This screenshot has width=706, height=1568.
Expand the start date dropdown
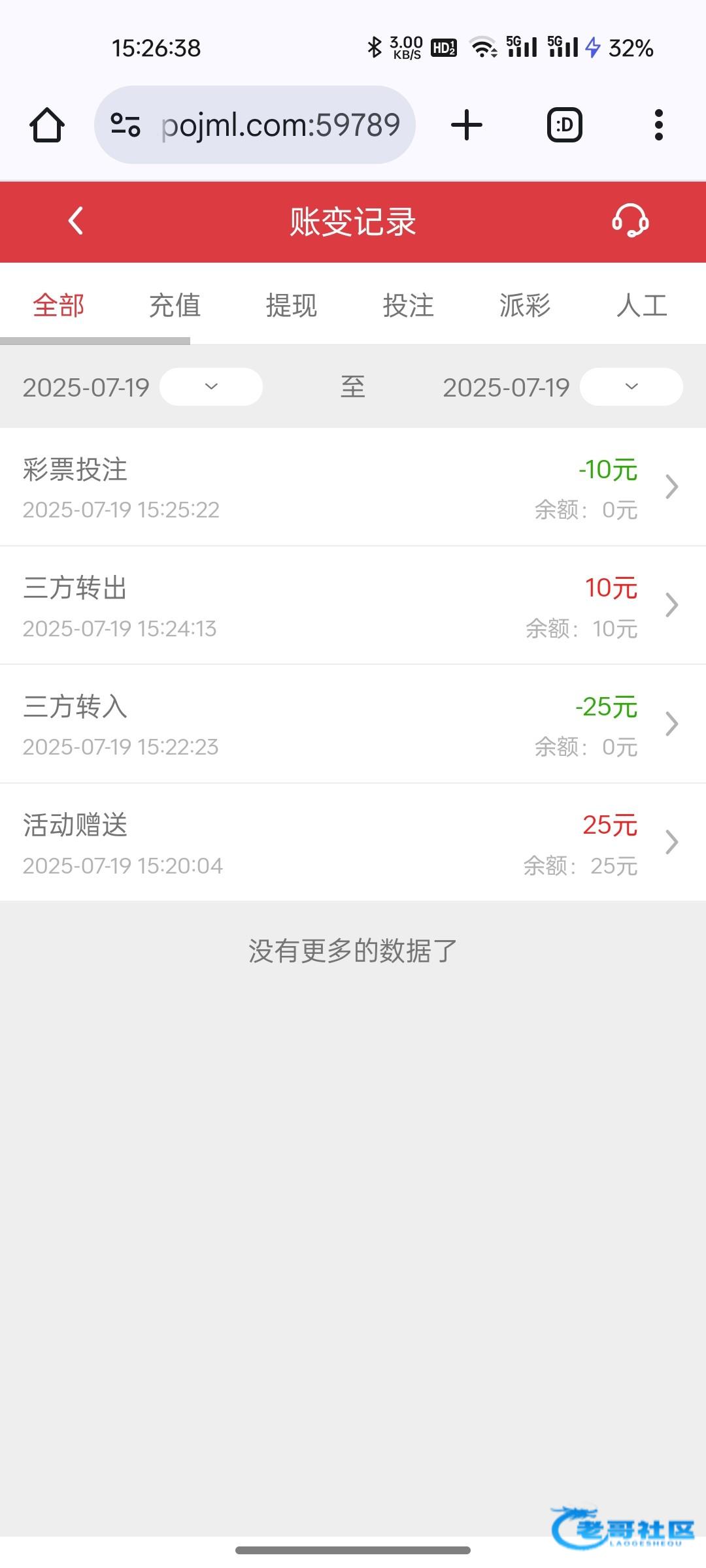[x=210, y=387]
